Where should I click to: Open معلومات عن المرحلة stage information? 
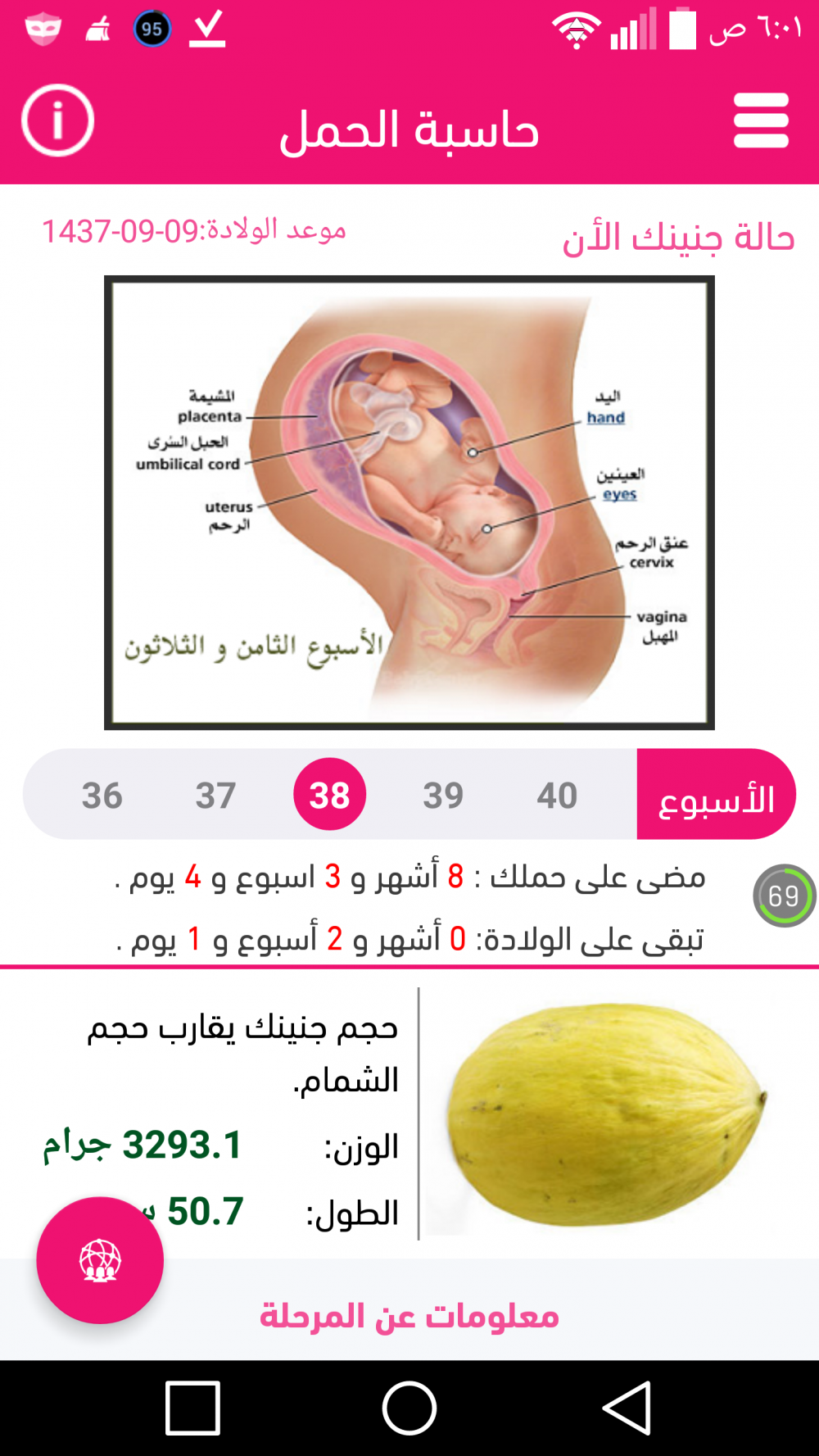(409, 1316)
